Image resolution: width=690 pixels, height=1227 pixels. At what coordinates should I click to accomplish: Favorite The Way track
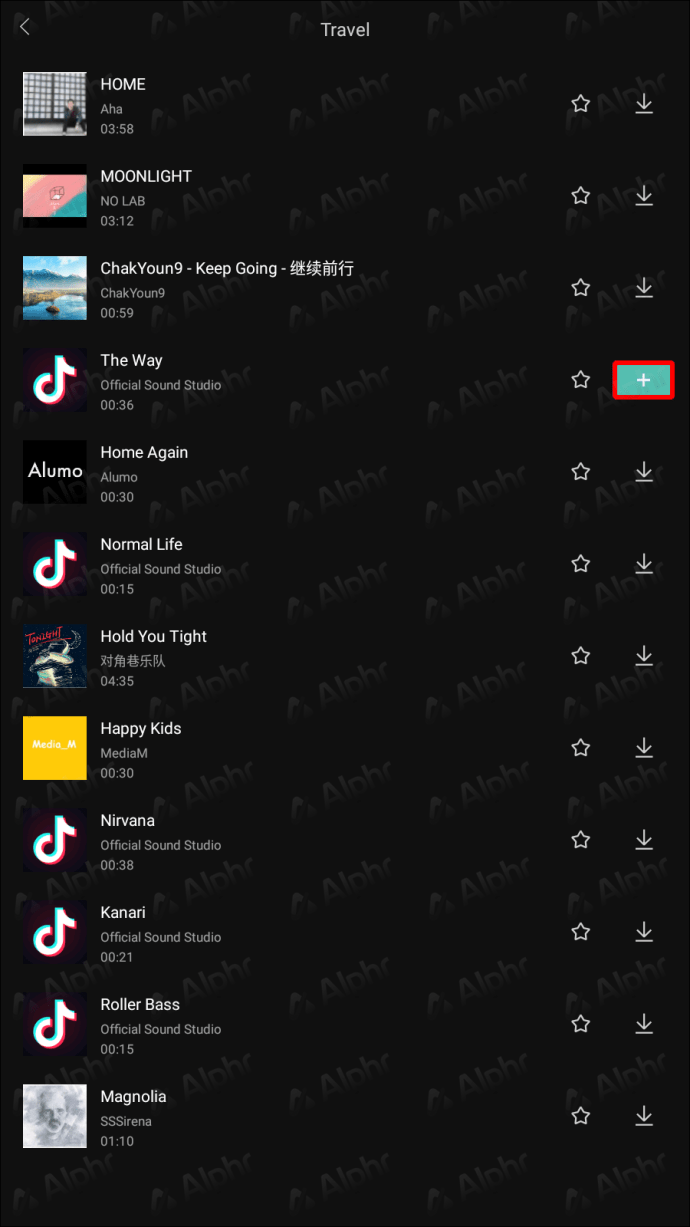[580, 380]
